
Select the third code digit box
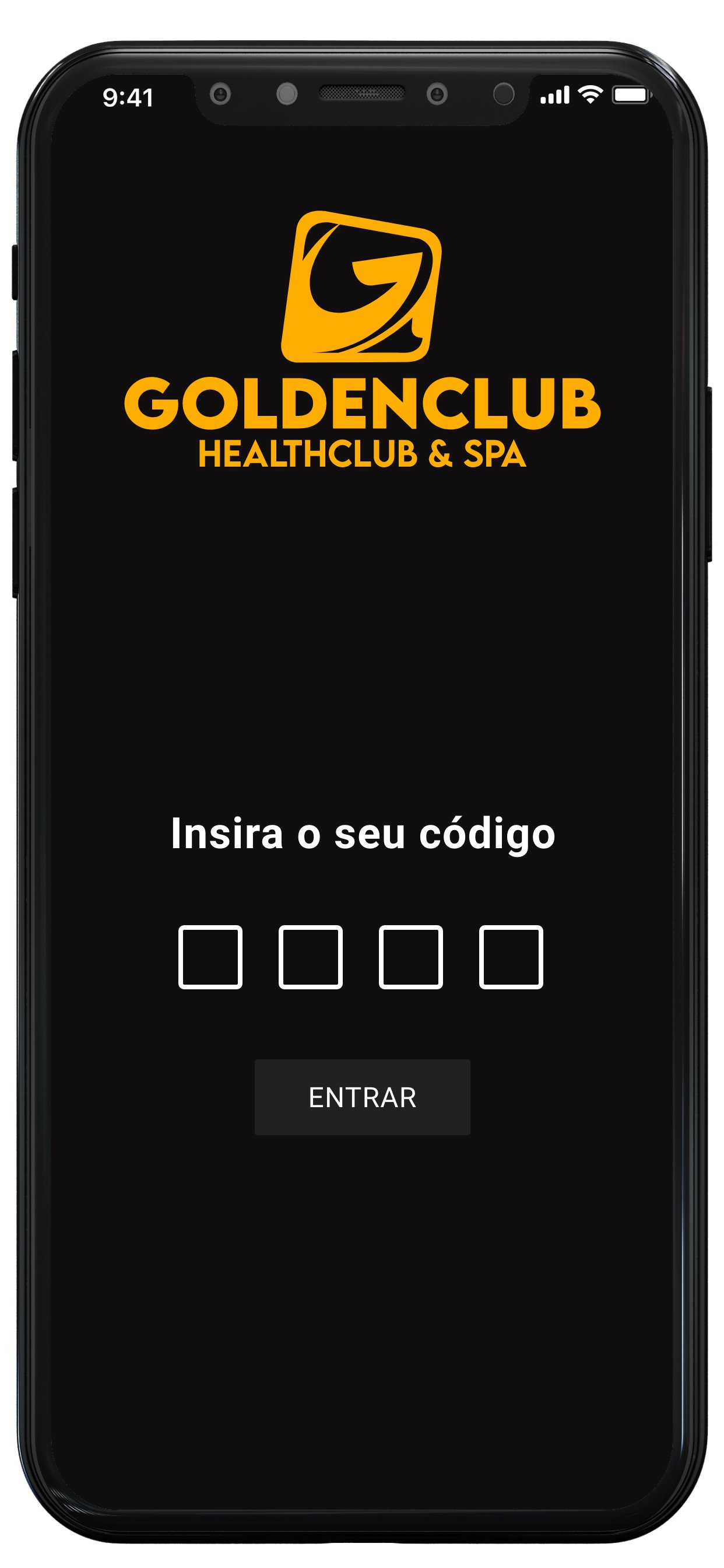[x=410, y=957]
